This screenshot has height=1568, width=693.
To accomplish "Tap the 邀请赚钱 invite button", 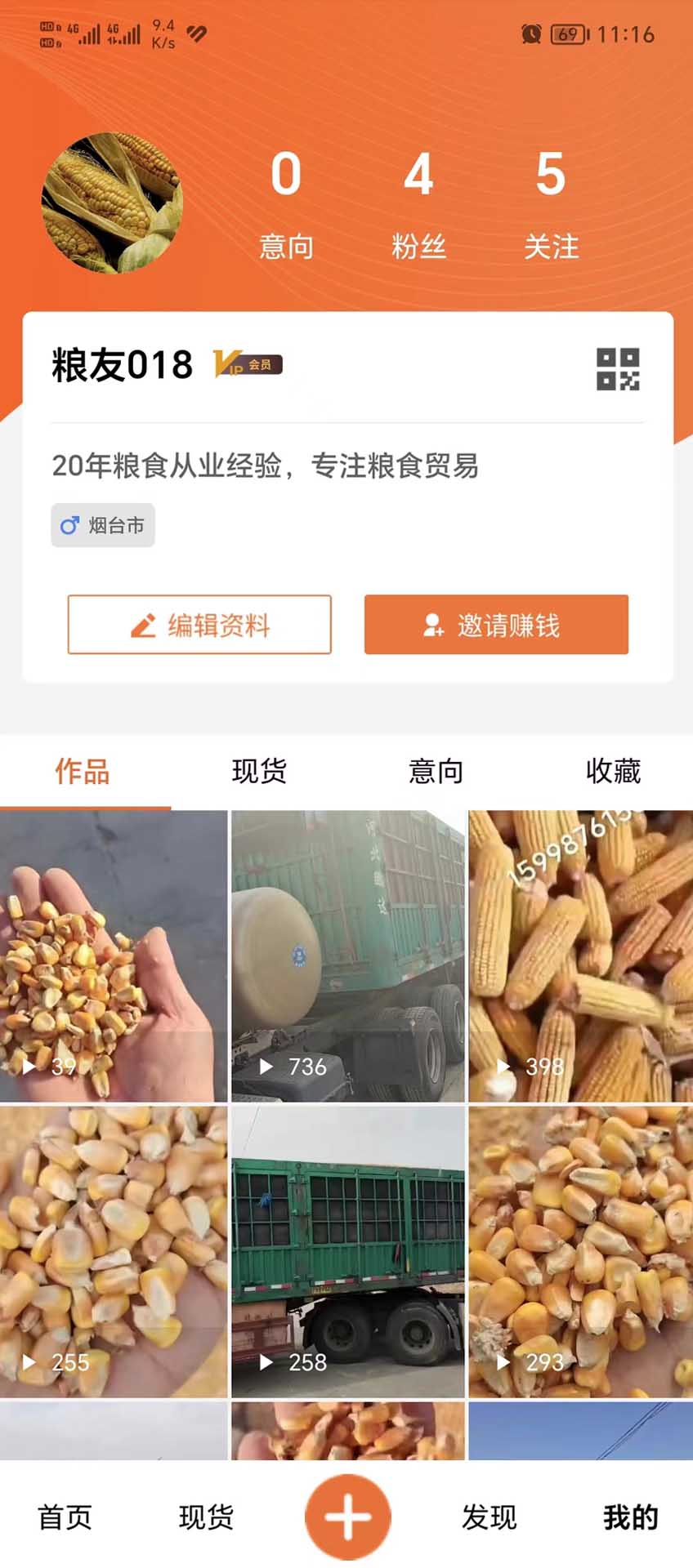I will pos(496,625).
